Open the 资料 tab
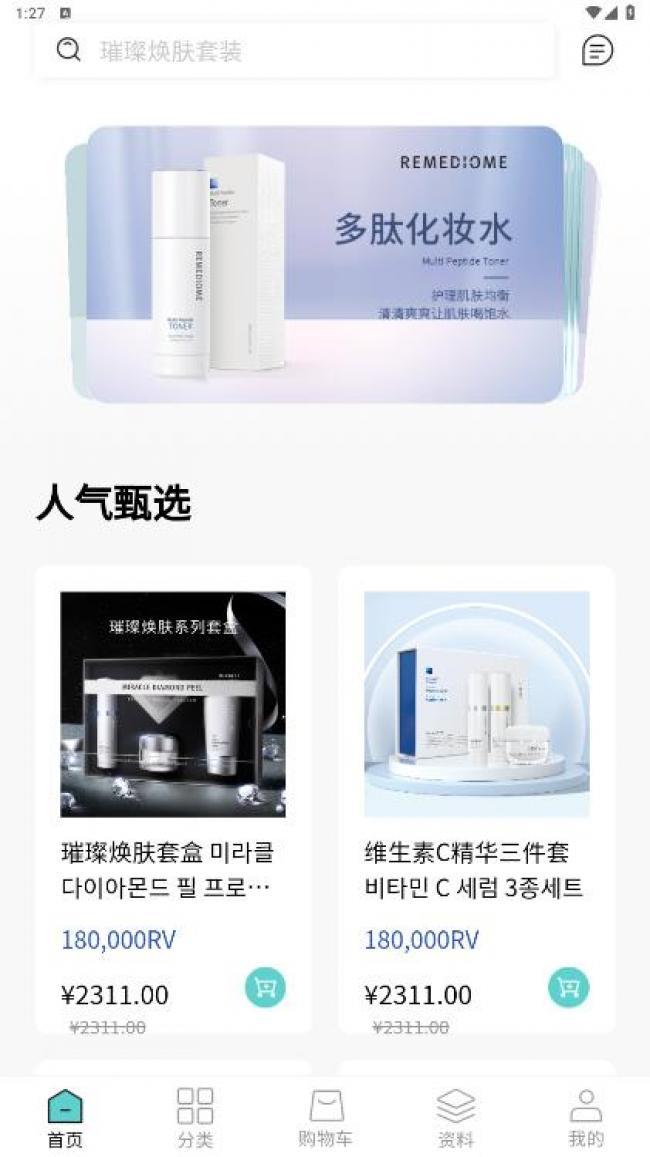 click(455, 1118)
